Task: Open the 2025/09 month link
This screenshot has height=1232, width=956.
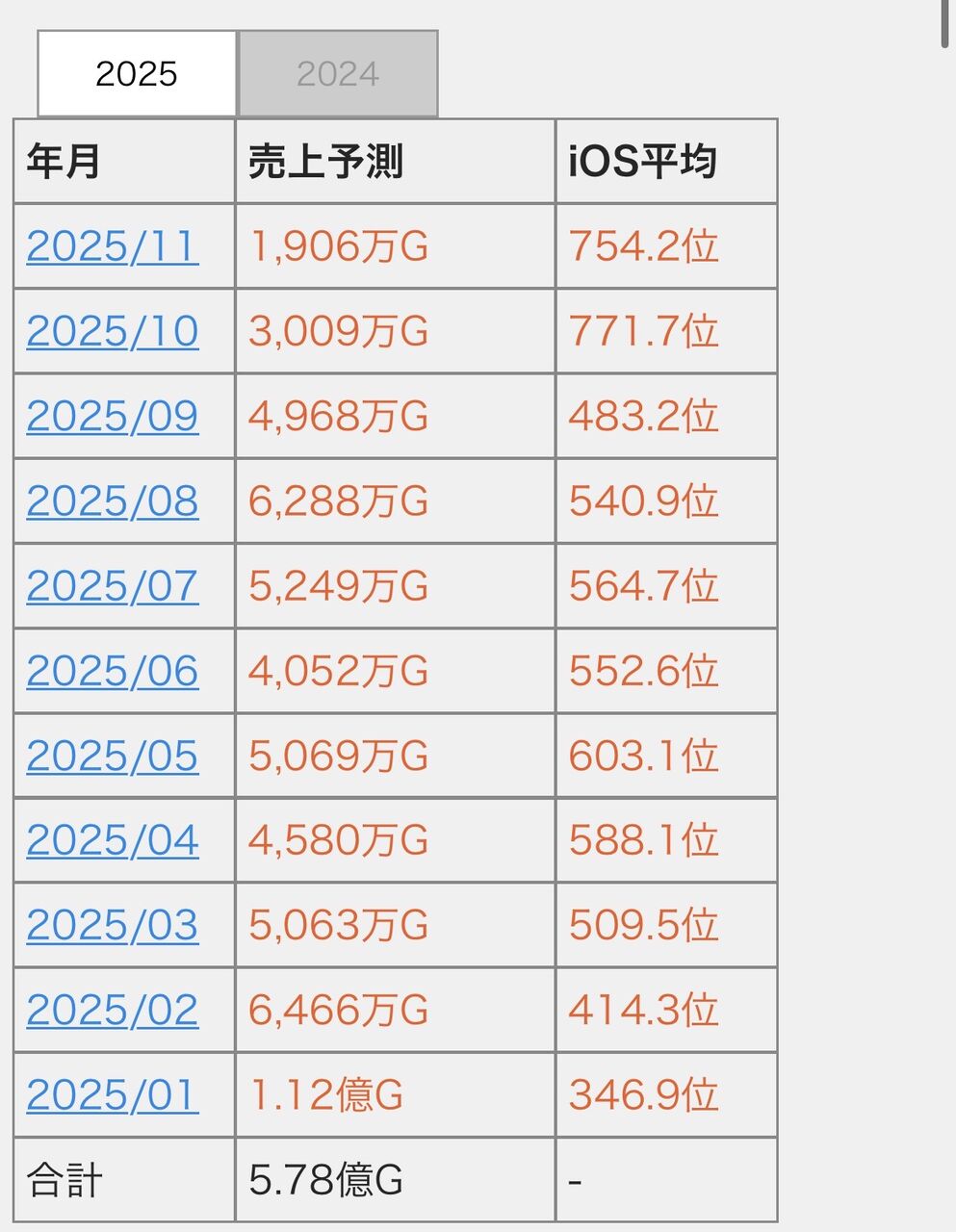Action: tap(113, 416)
